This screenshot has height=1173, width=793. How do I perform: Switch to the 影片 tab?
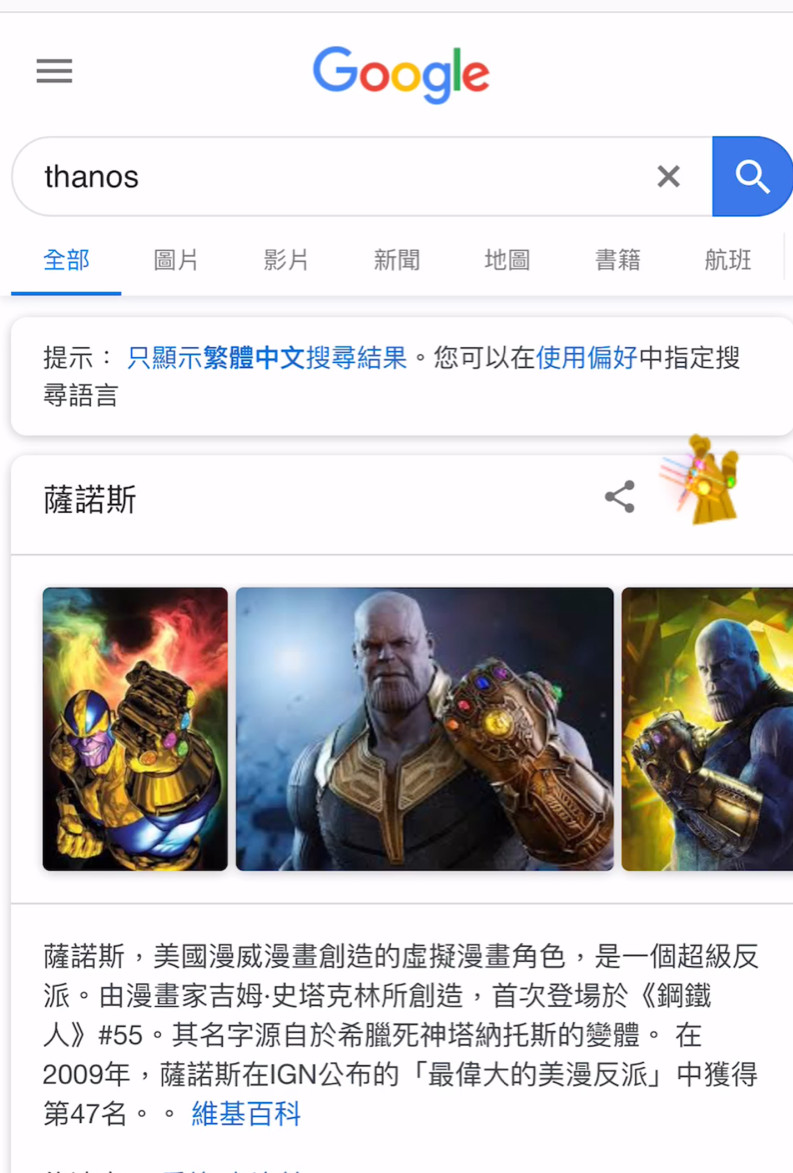pos(286,261)
